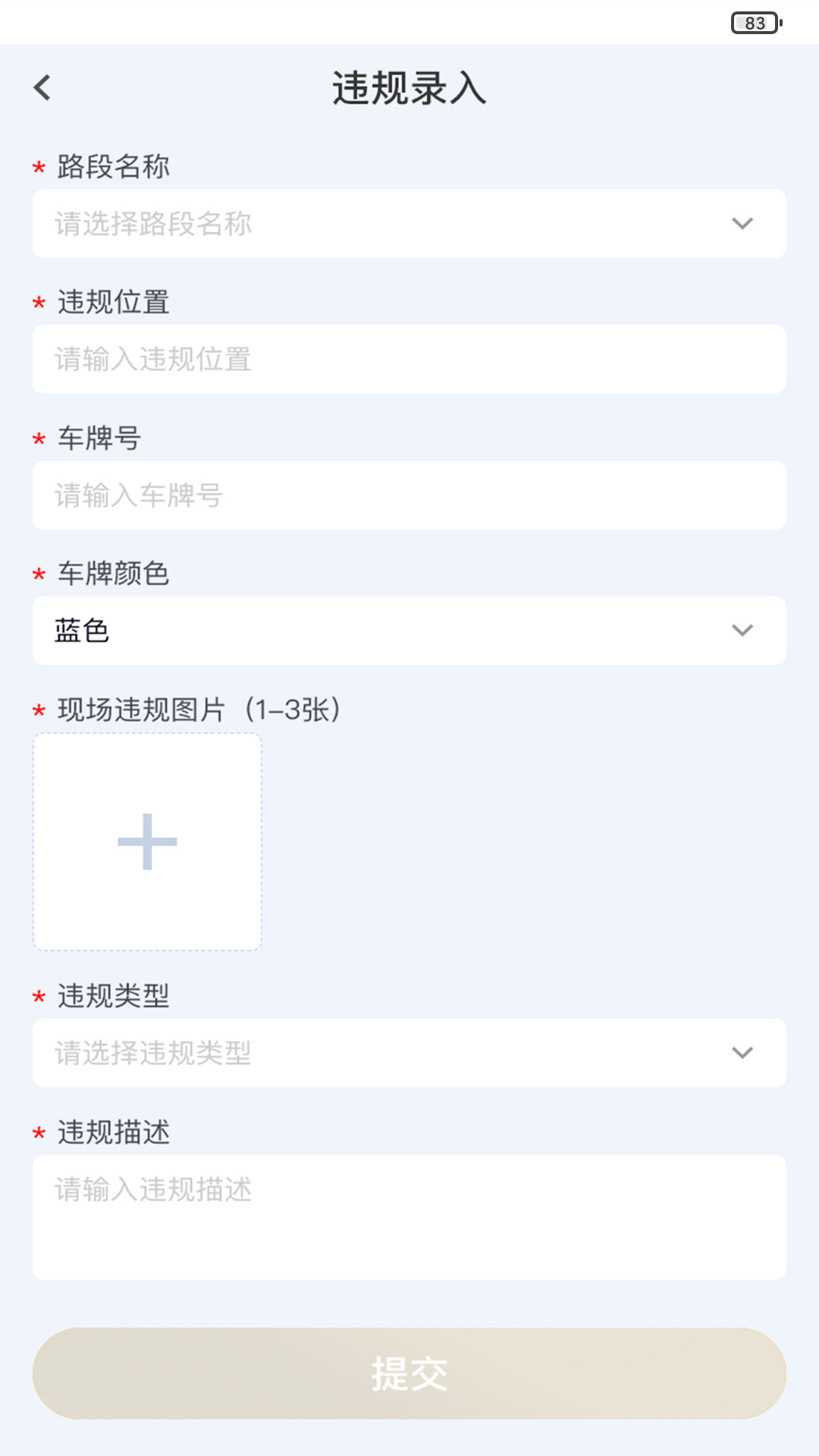Click the 现场违规图片 section label
The height and width of the screenshot is (1456, 819).
pyautogui.click(x=195, y=711)
